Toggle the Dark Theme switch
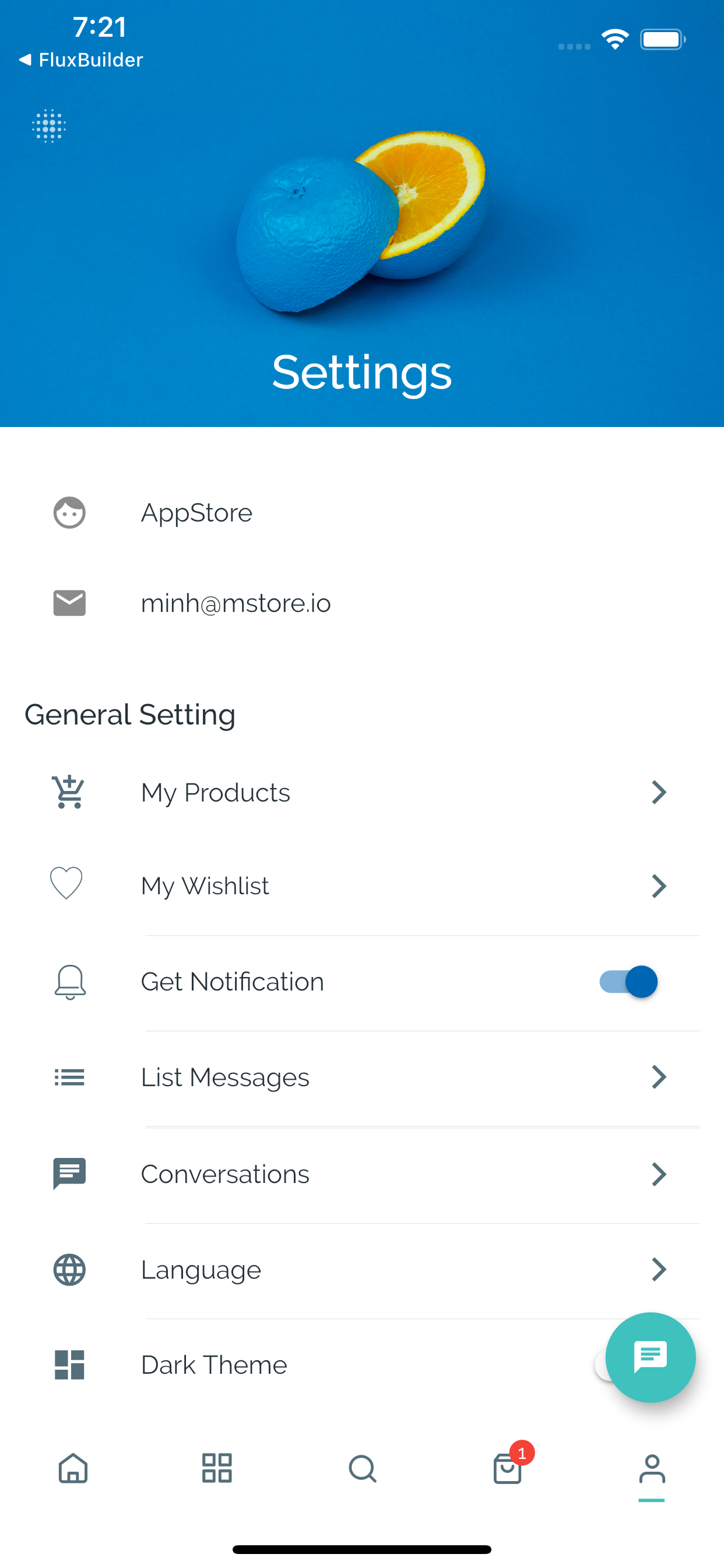Screen dimensions: 724x1568 coord(601,1366)
